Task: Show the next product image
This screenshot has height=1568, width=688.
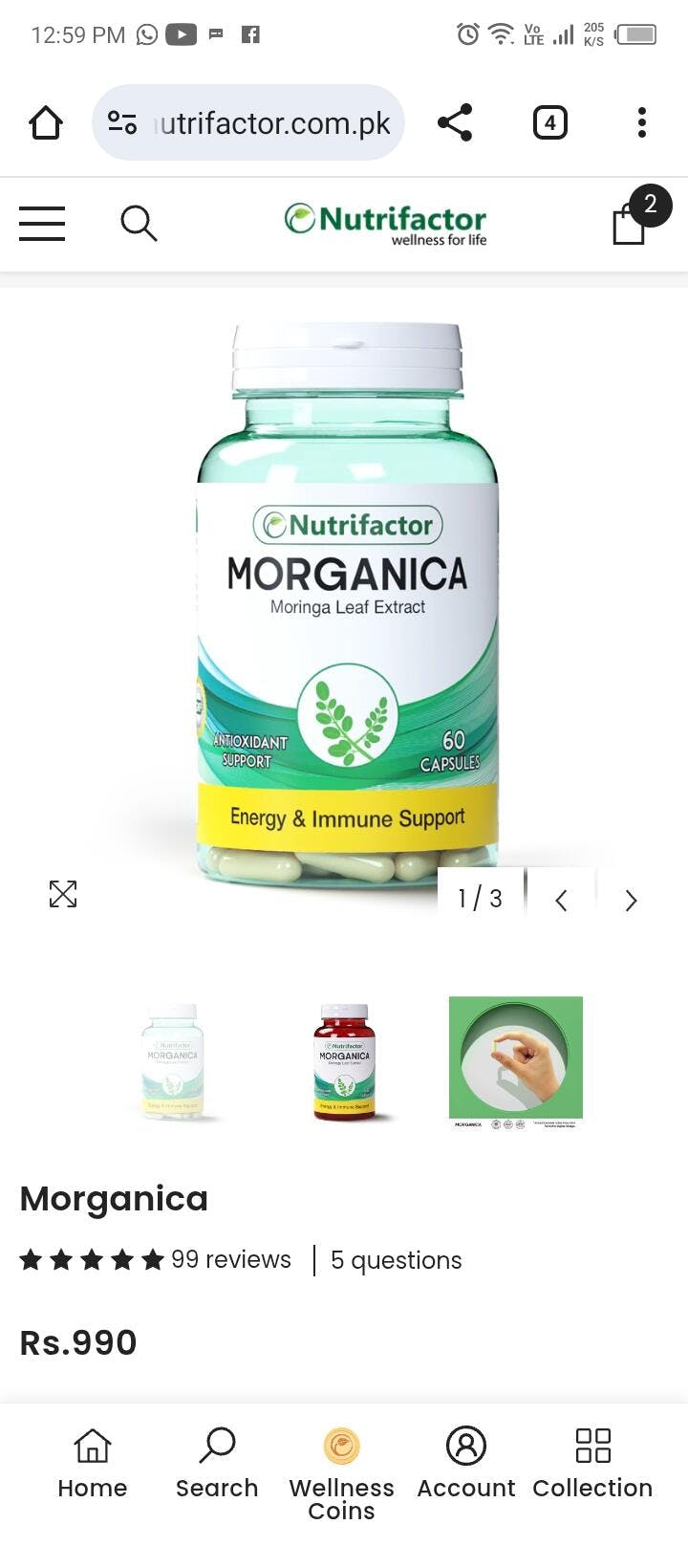Action: pos(631,900)
